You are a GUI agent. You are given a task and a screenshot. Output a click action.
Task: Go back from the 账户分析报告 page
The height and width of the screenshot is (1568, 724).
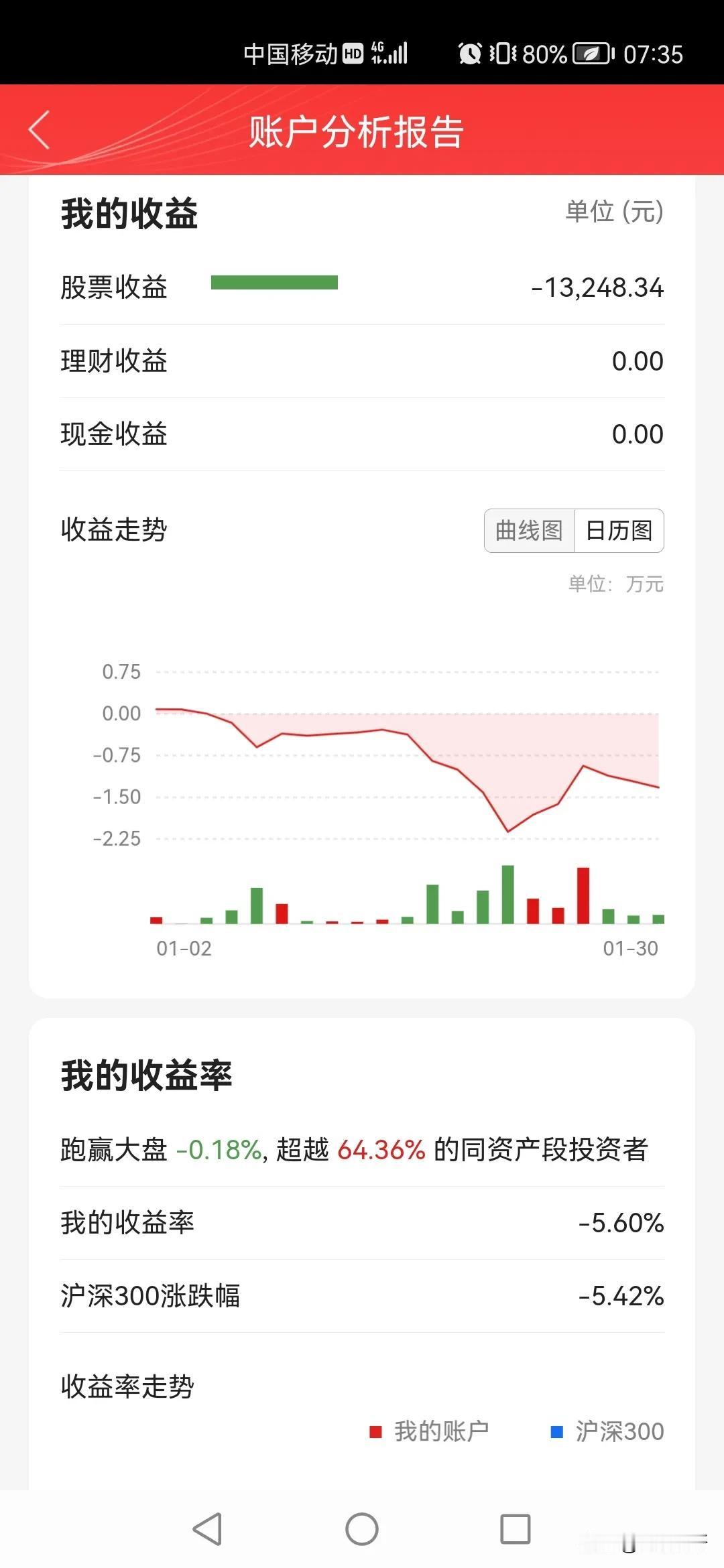click(40, 130)
